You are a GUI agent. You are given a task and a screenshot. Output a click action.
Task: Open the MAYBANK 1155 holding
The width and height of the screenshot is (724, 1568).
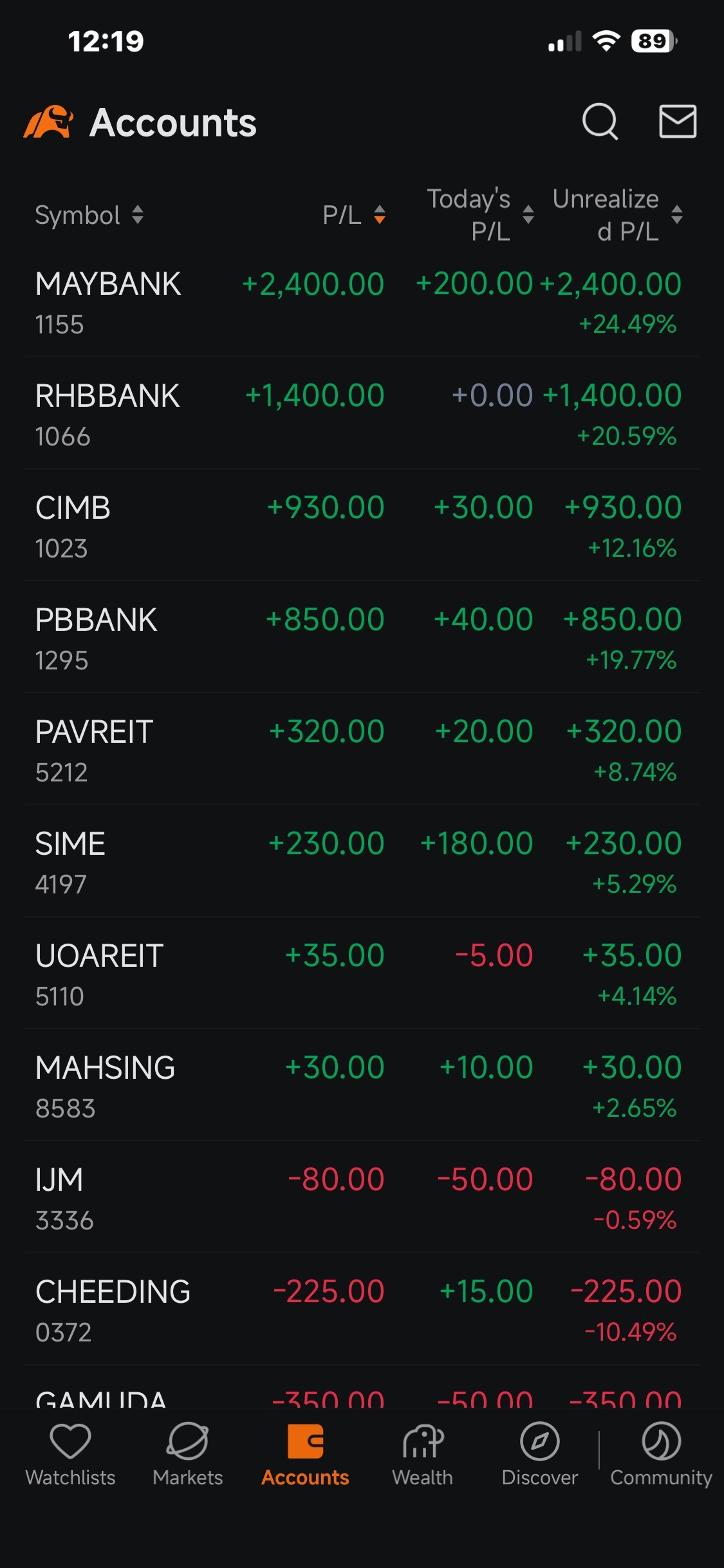[x=362, y=303]
